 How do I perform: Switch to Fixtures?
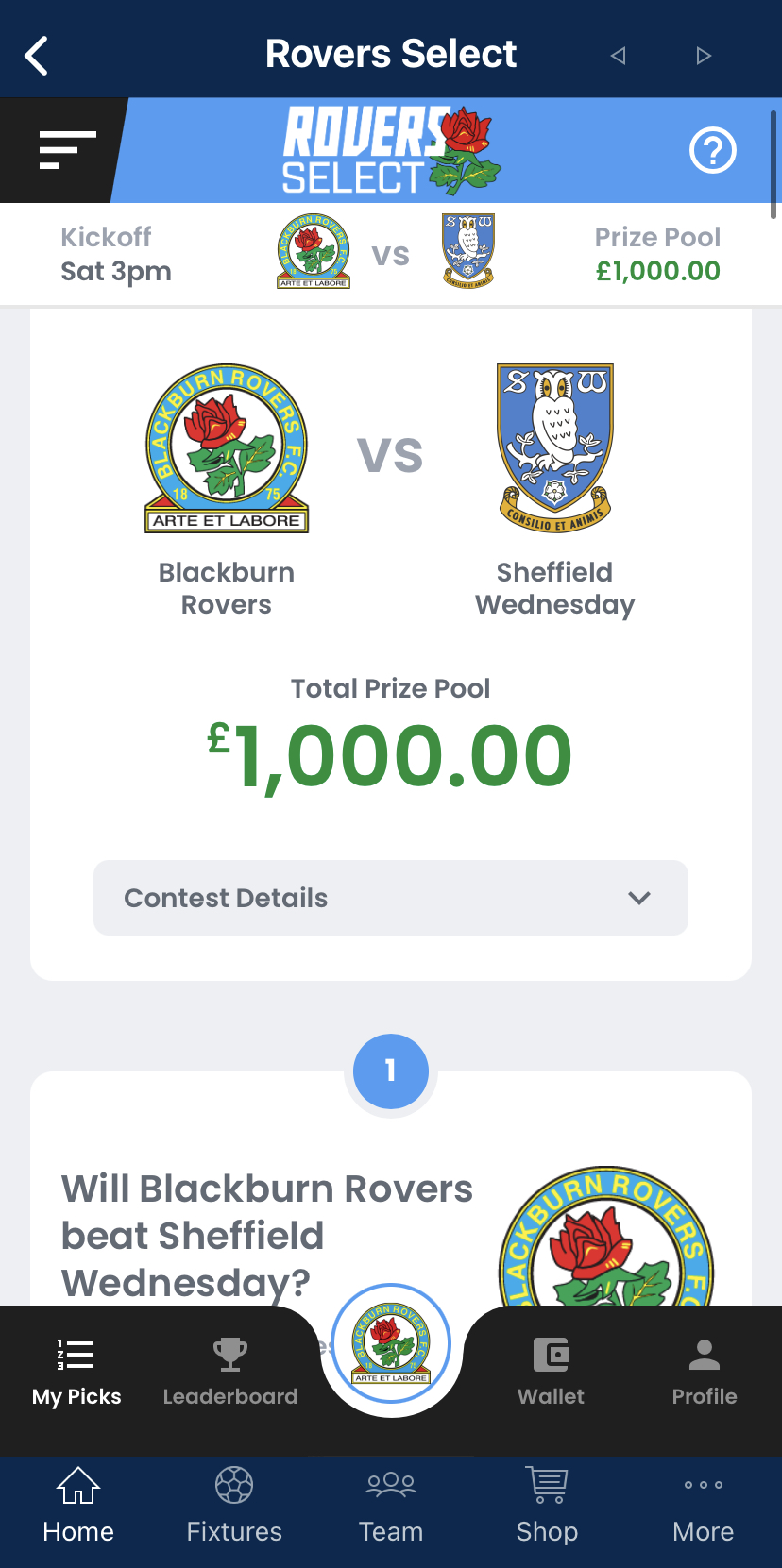[x=234, y=1506]
